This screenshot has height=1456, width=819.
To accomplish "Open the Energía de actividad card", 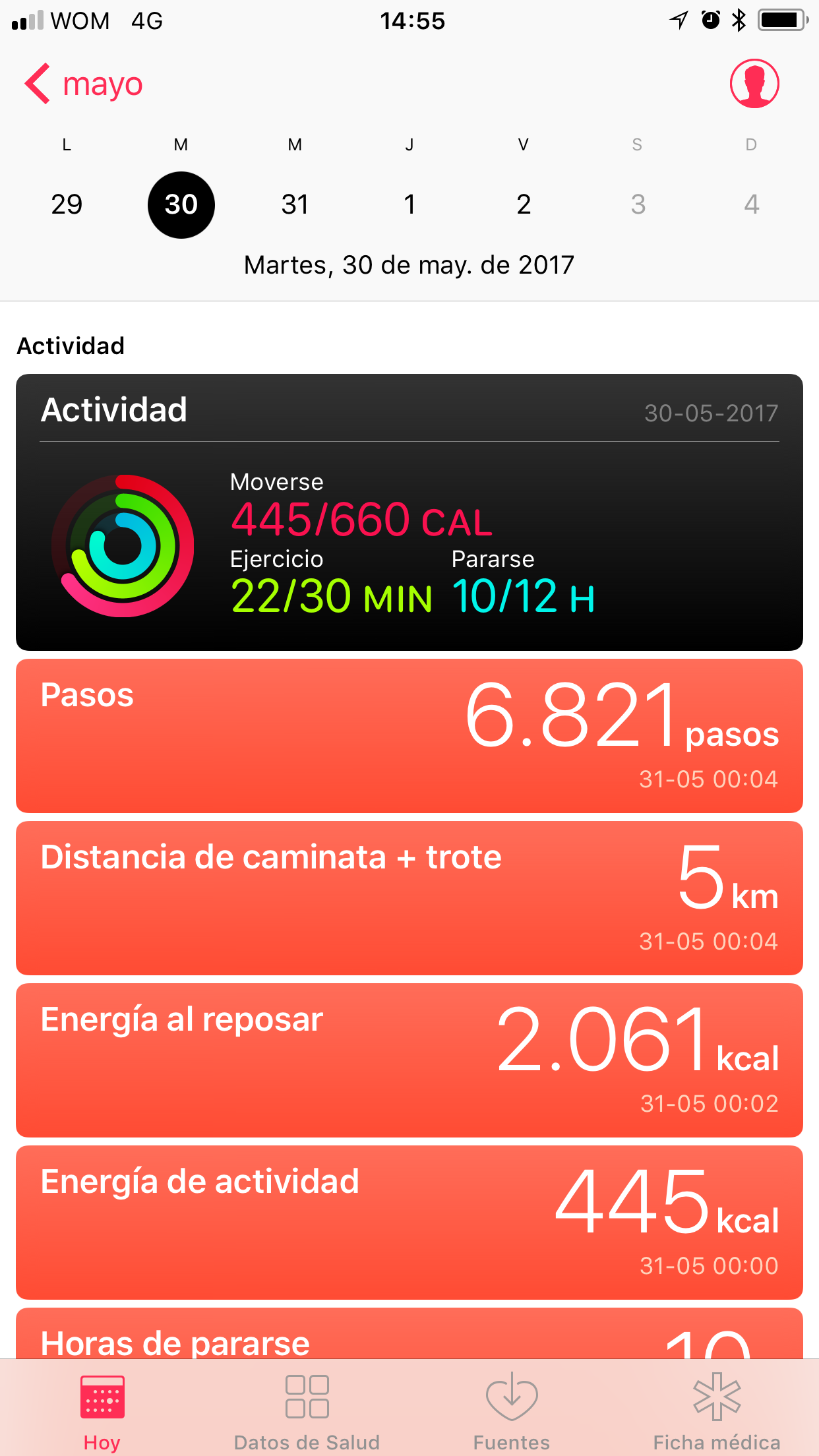I will pos(409,1222).
